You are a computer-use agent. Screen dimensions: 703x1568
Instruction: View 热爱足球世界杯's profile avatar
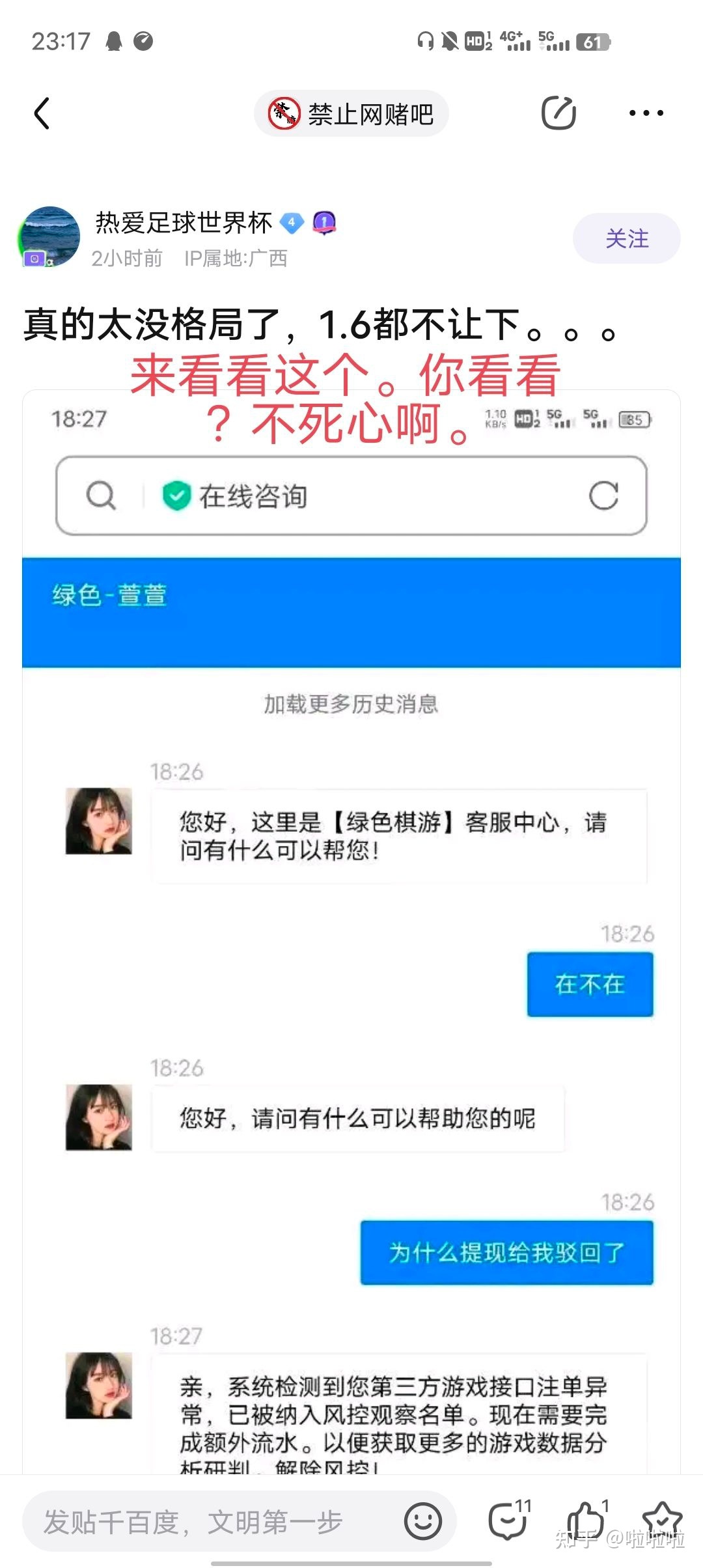[50, 238]
